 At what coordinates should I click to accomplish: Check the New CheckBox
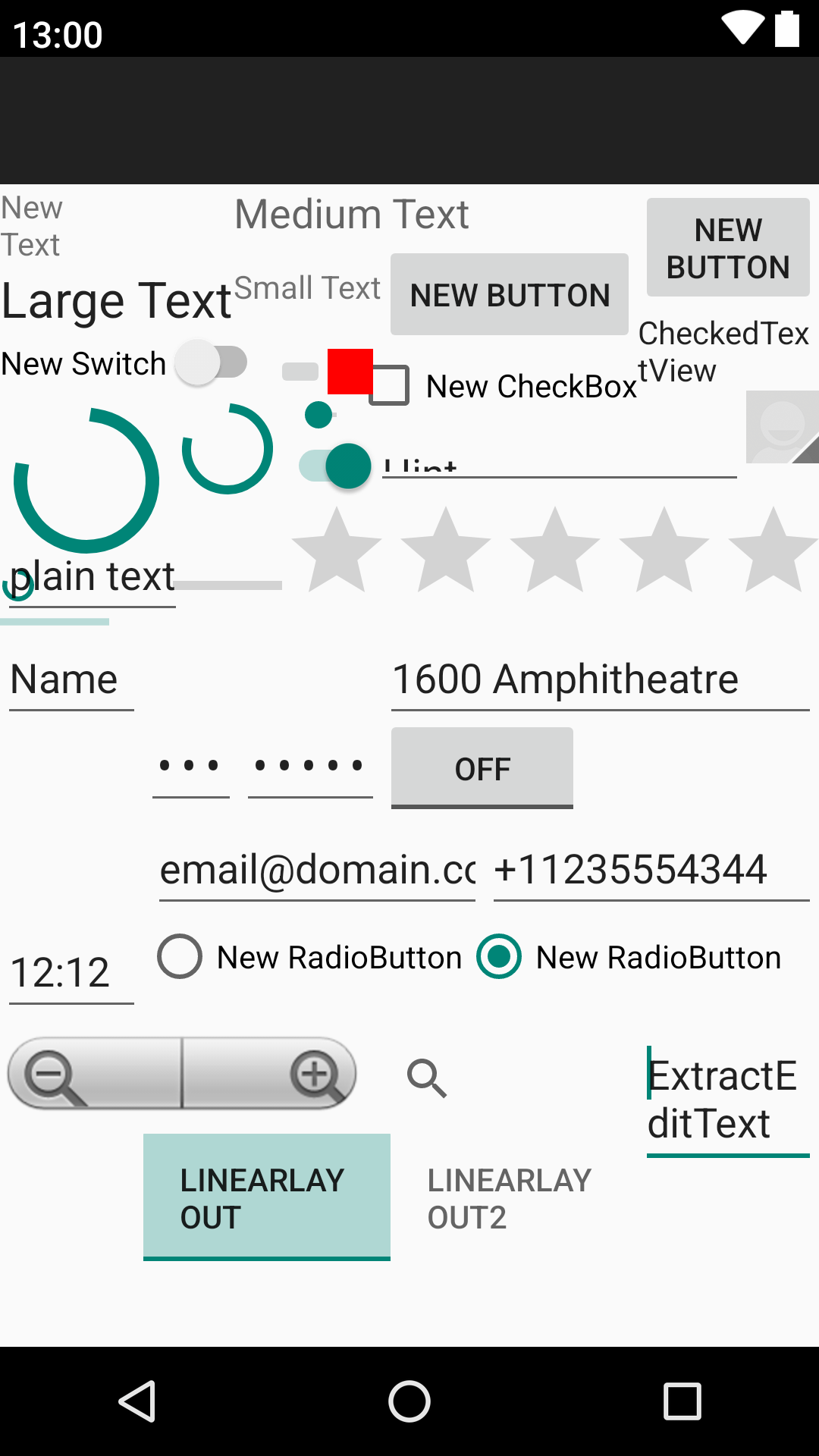coord(390,386)
